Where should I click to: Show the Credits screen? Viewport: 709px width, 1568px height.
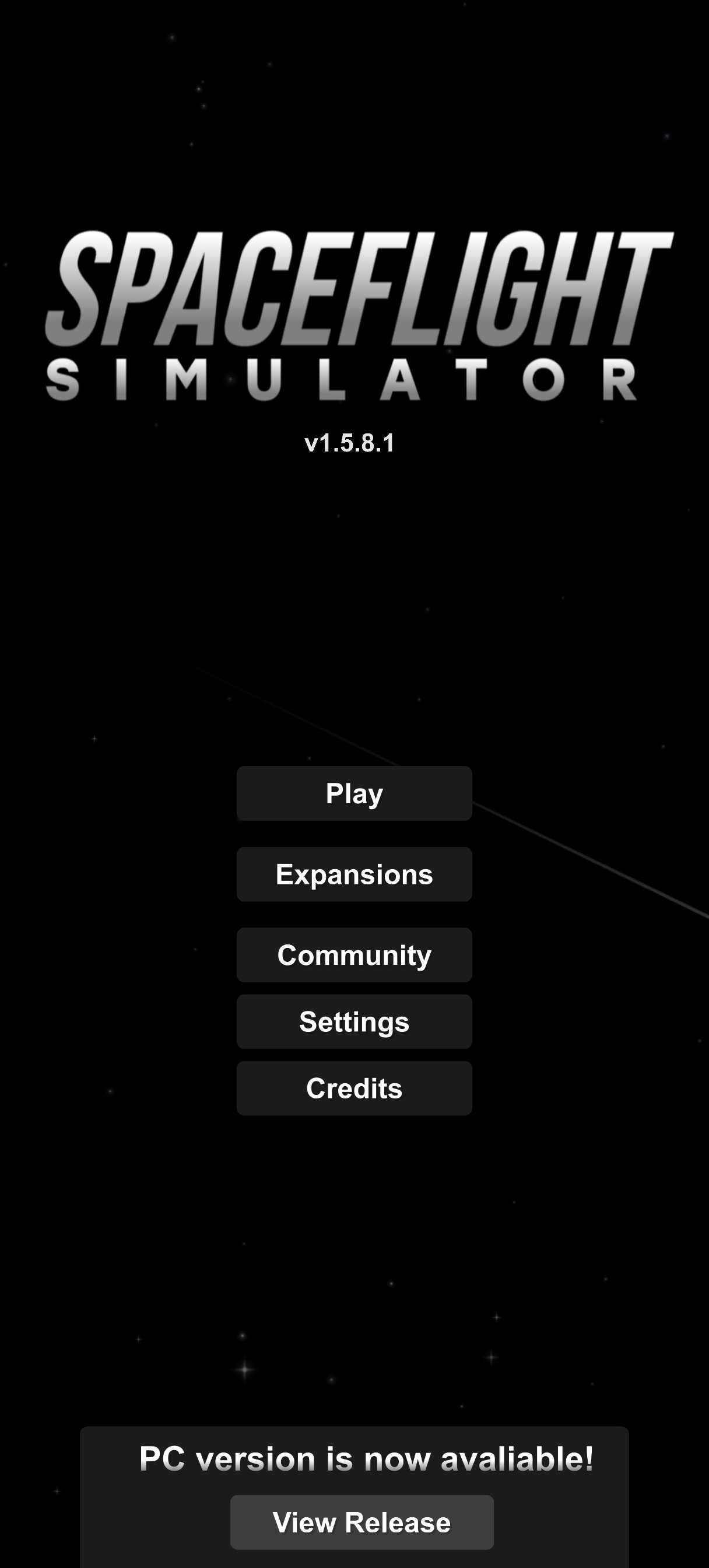pyautogui.click(x=354, y=1088)
